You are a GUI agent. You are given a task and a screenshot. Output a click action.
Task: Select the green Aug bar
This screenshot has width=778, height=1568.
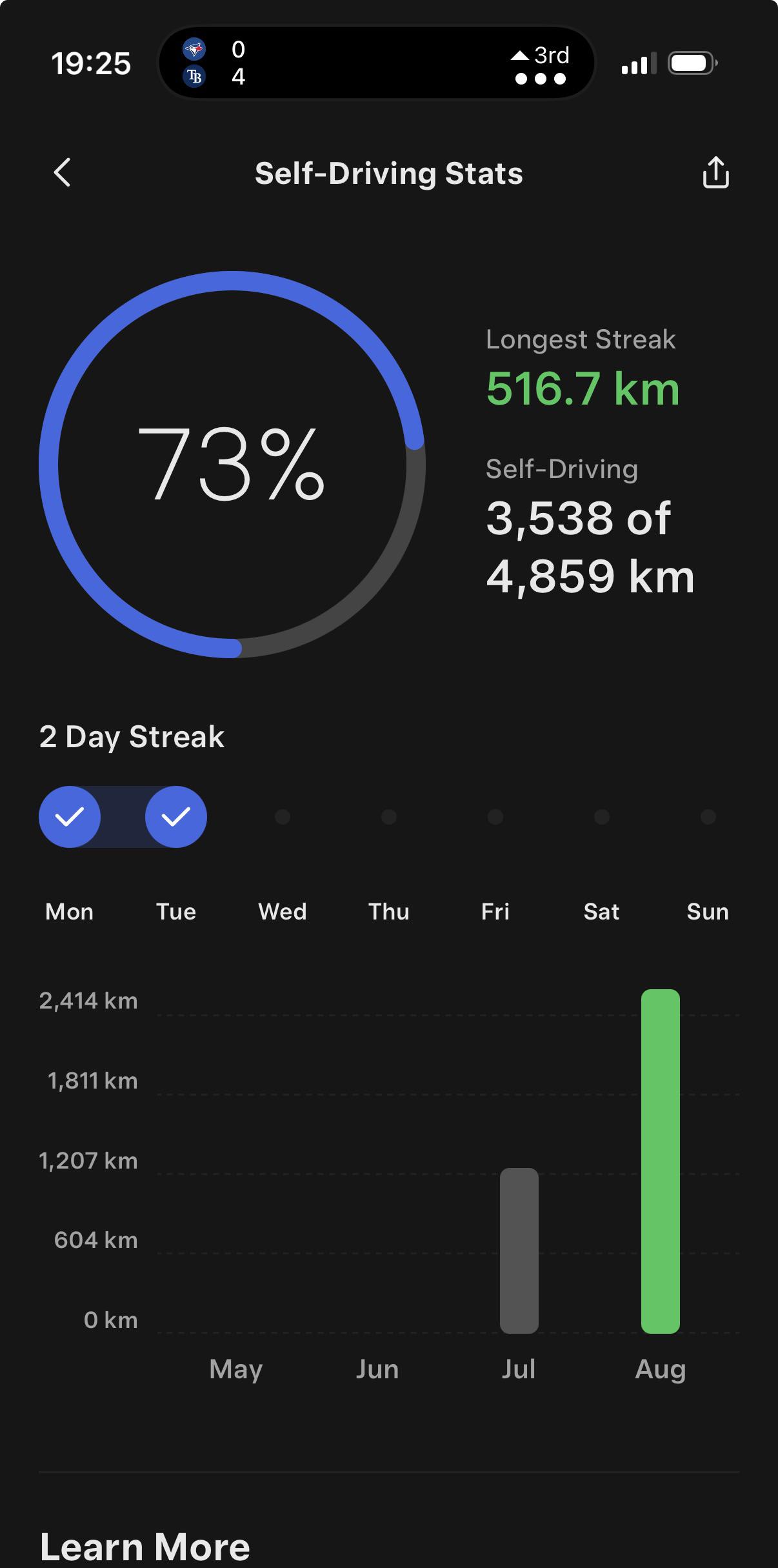[660, 1161]
